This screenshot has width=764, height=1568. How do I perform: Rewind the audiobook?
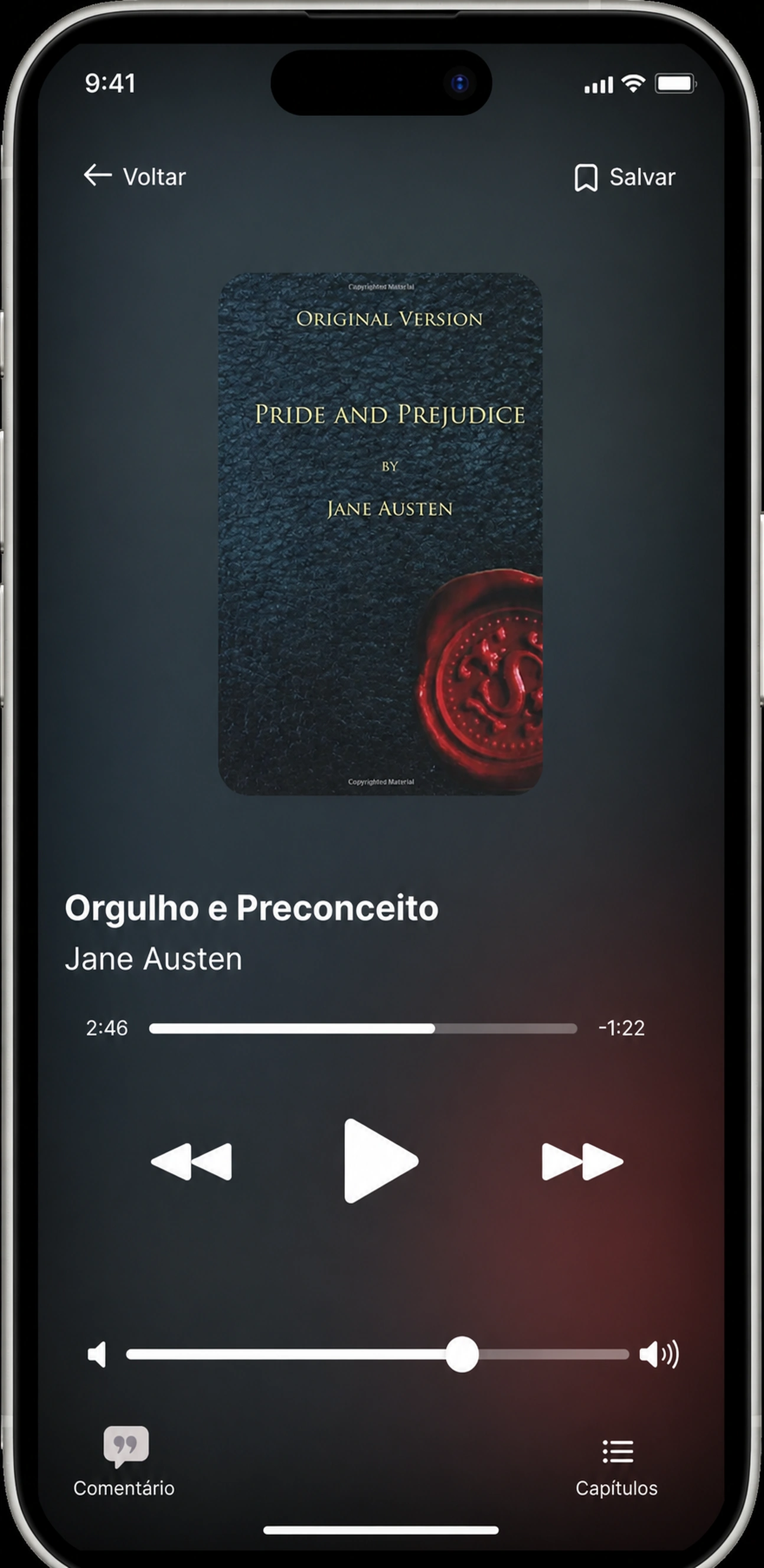click(191, 1161)
